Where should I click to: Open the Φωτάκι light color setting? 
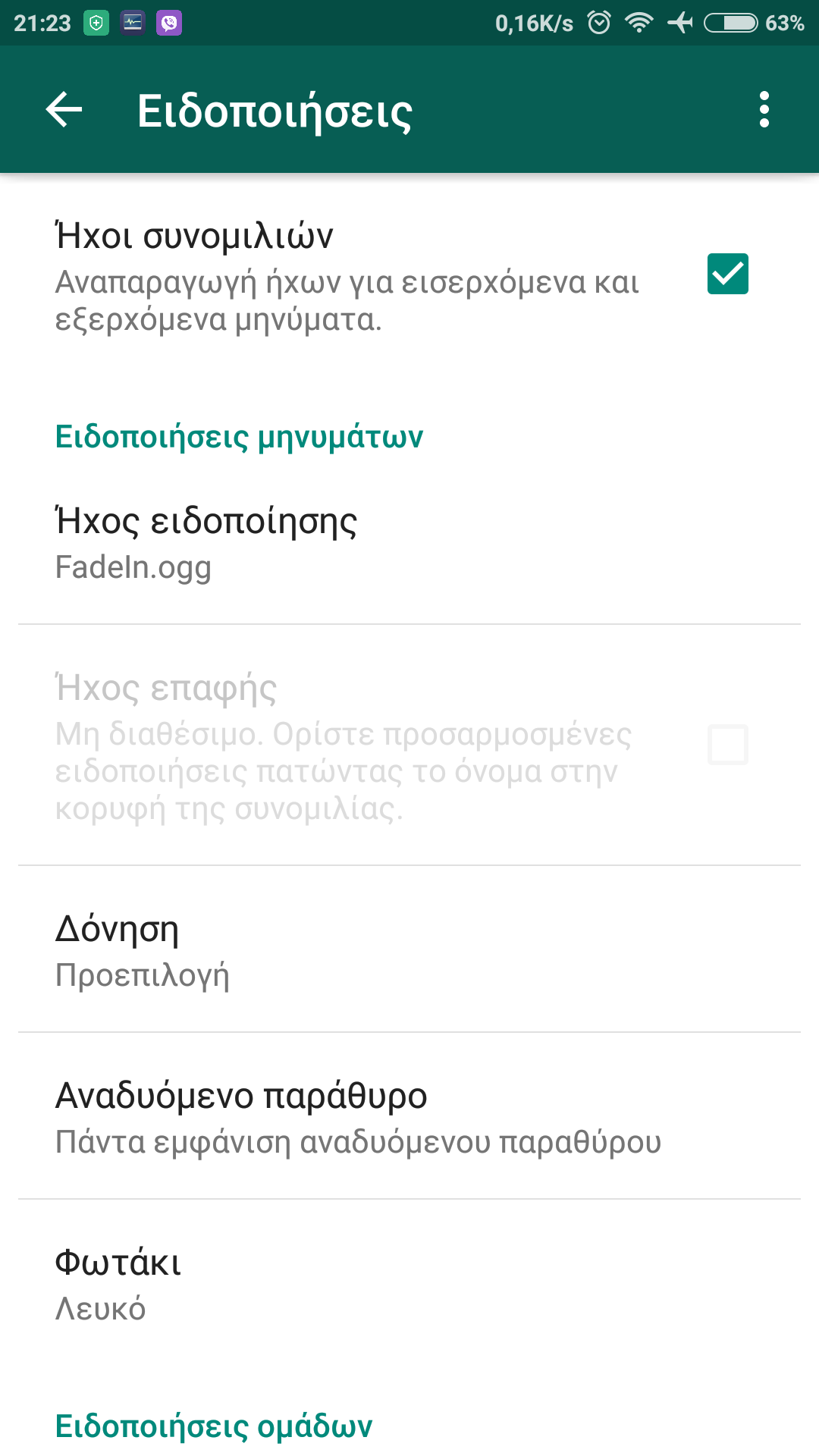(409, 1284)
